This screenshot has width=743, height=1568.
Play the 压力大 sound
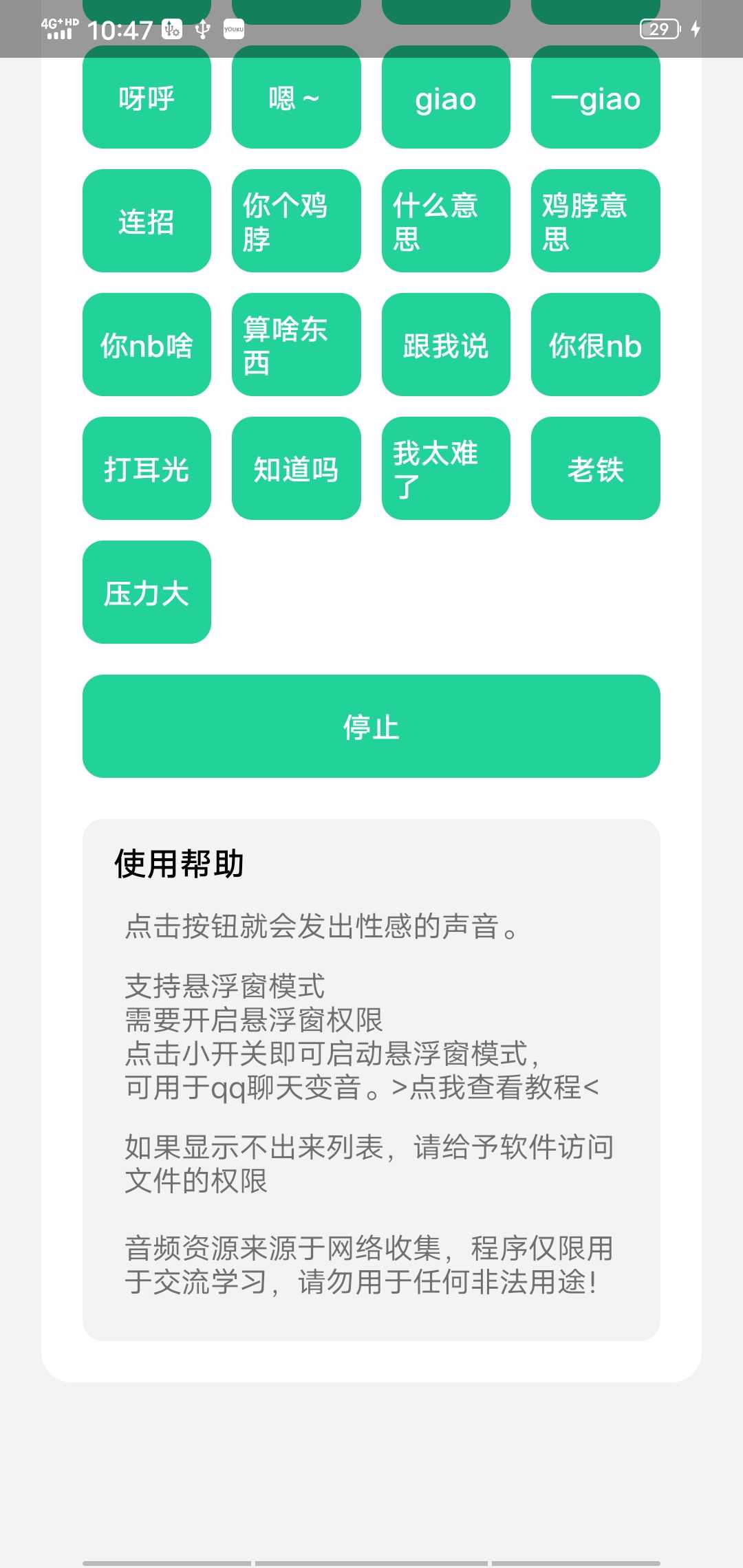coord(147,591)
